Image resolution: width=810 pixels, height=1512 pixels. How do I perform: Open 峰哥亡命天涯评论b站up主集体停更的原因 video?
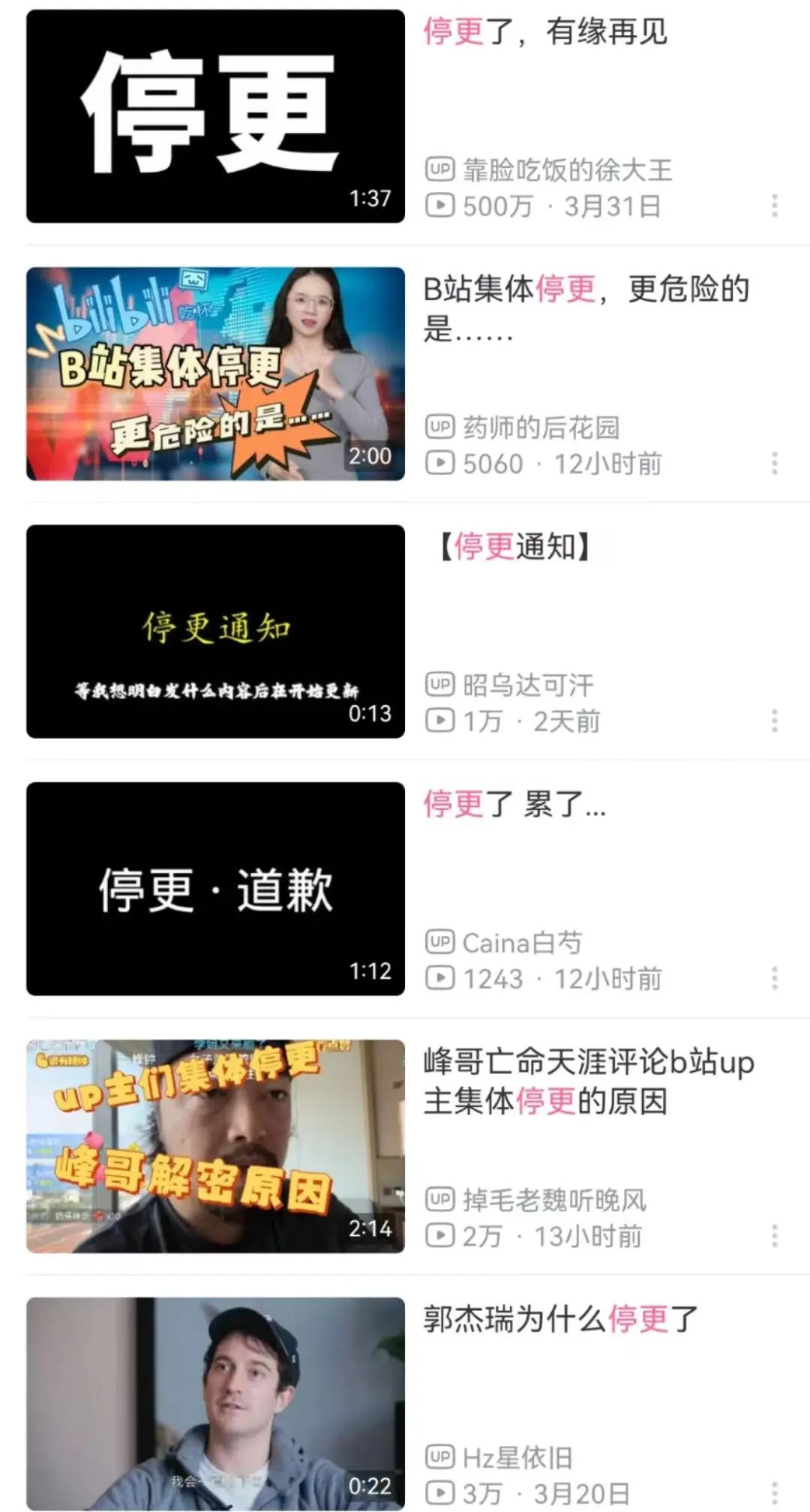point(215,1146)
